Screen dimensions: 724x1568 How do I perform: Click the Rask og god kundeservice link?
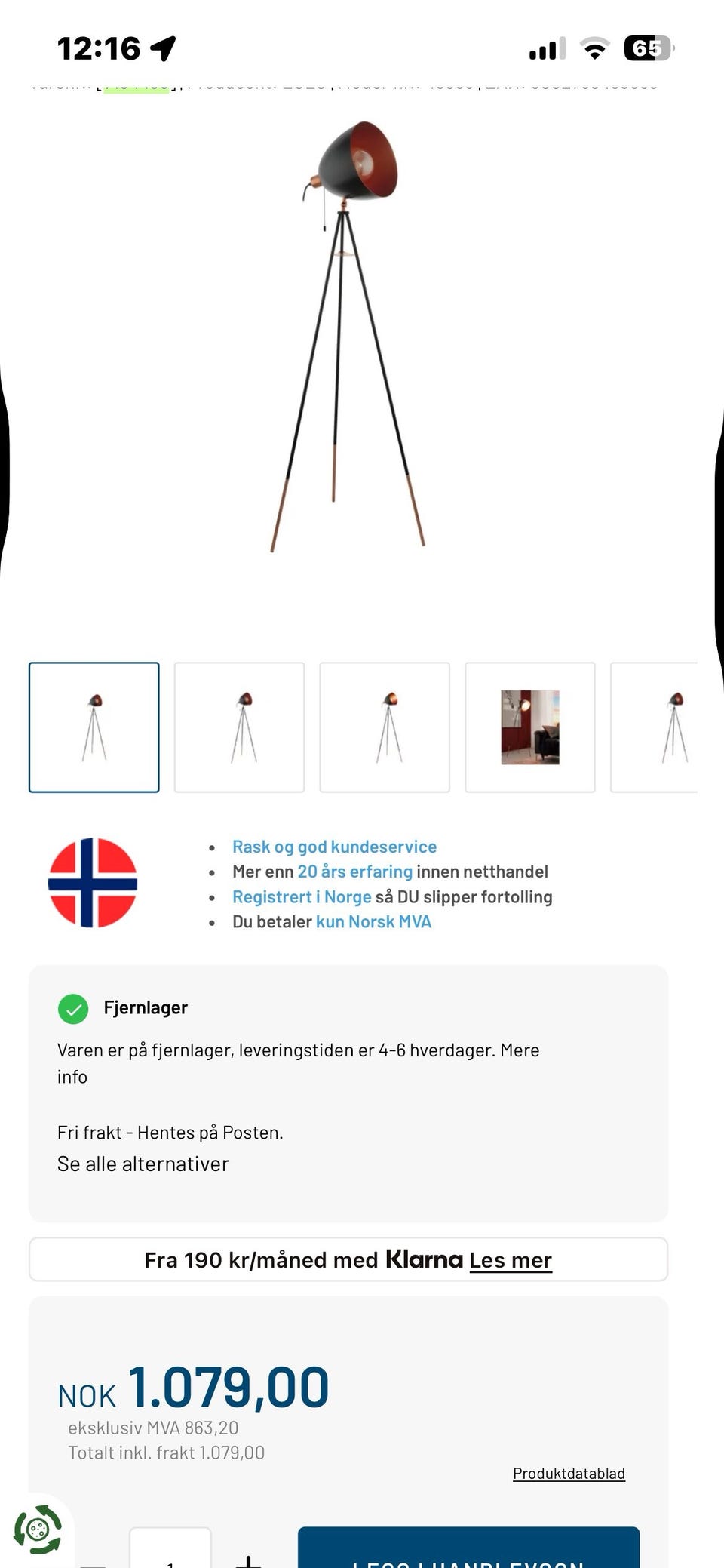(334, 846)
